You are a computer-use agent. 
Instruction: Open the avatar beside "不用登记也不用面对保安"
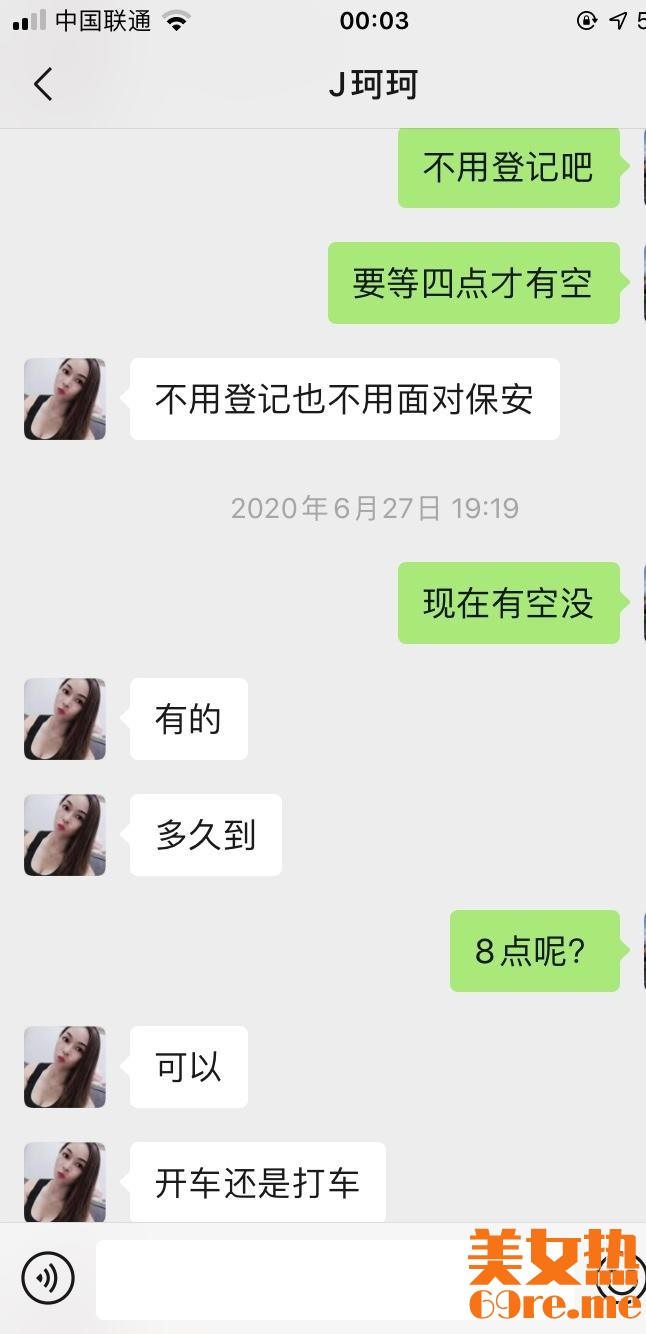[x=65, y=399]
